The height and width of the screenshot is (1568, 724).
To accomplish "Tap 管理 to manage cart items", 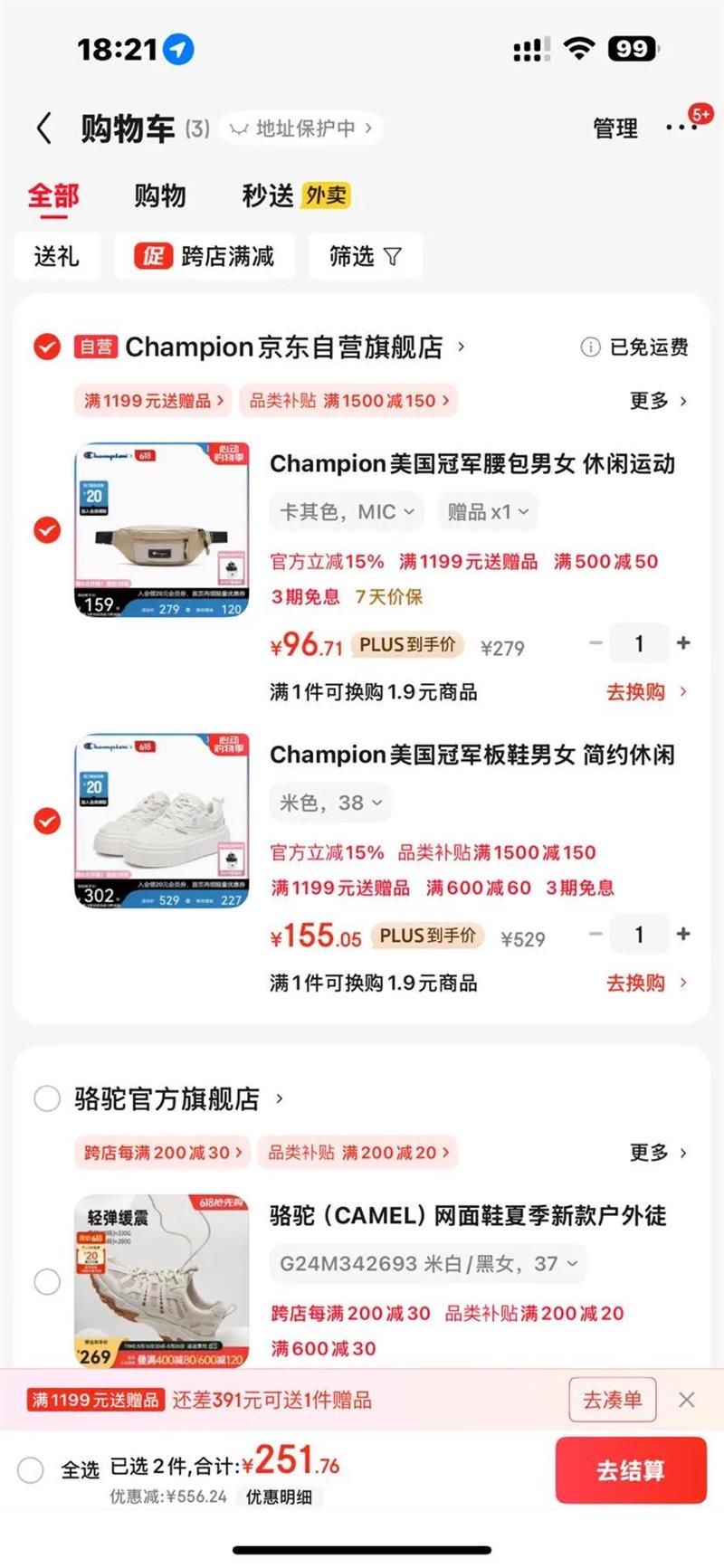I will coord(615,128).
